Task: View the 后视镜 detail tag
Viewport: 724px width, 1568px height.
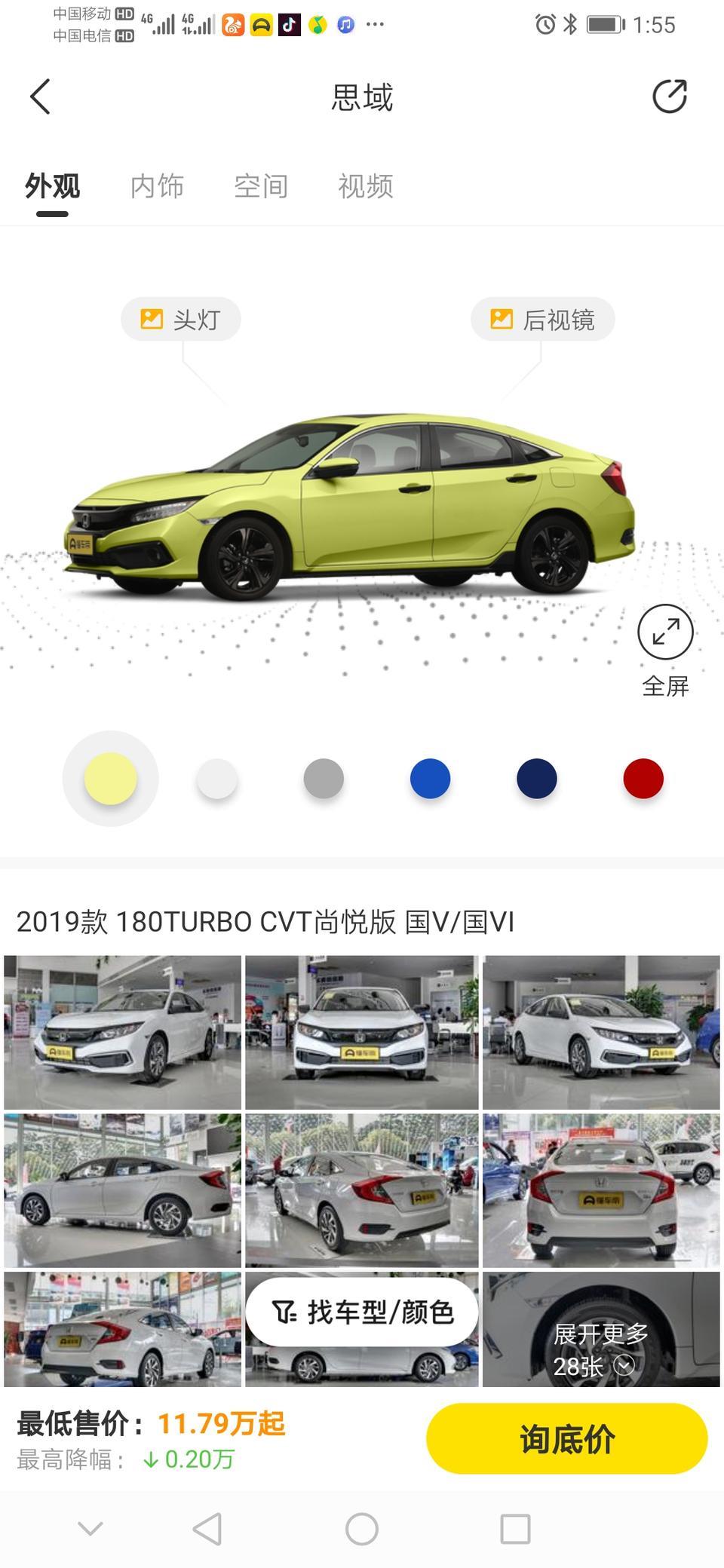Action: [543, 320]
